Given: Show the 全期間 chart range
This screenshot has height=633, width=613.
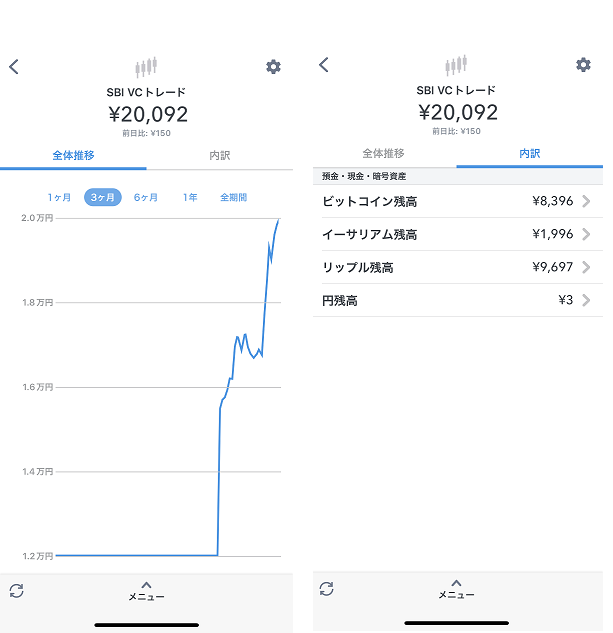Looking at the screenshot, I should click(x=233, y=197).
